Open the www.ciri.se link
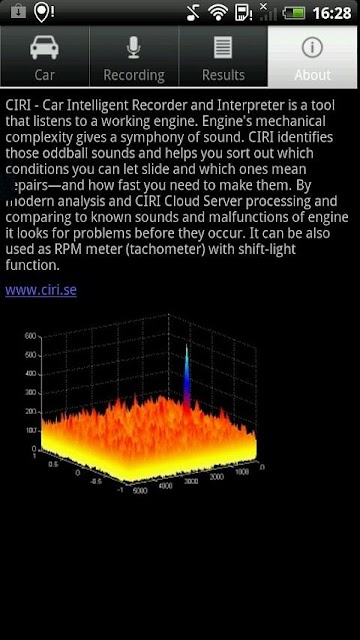This screenshot has width=360, height=640. pyautogui.click(x=41, y=290)
